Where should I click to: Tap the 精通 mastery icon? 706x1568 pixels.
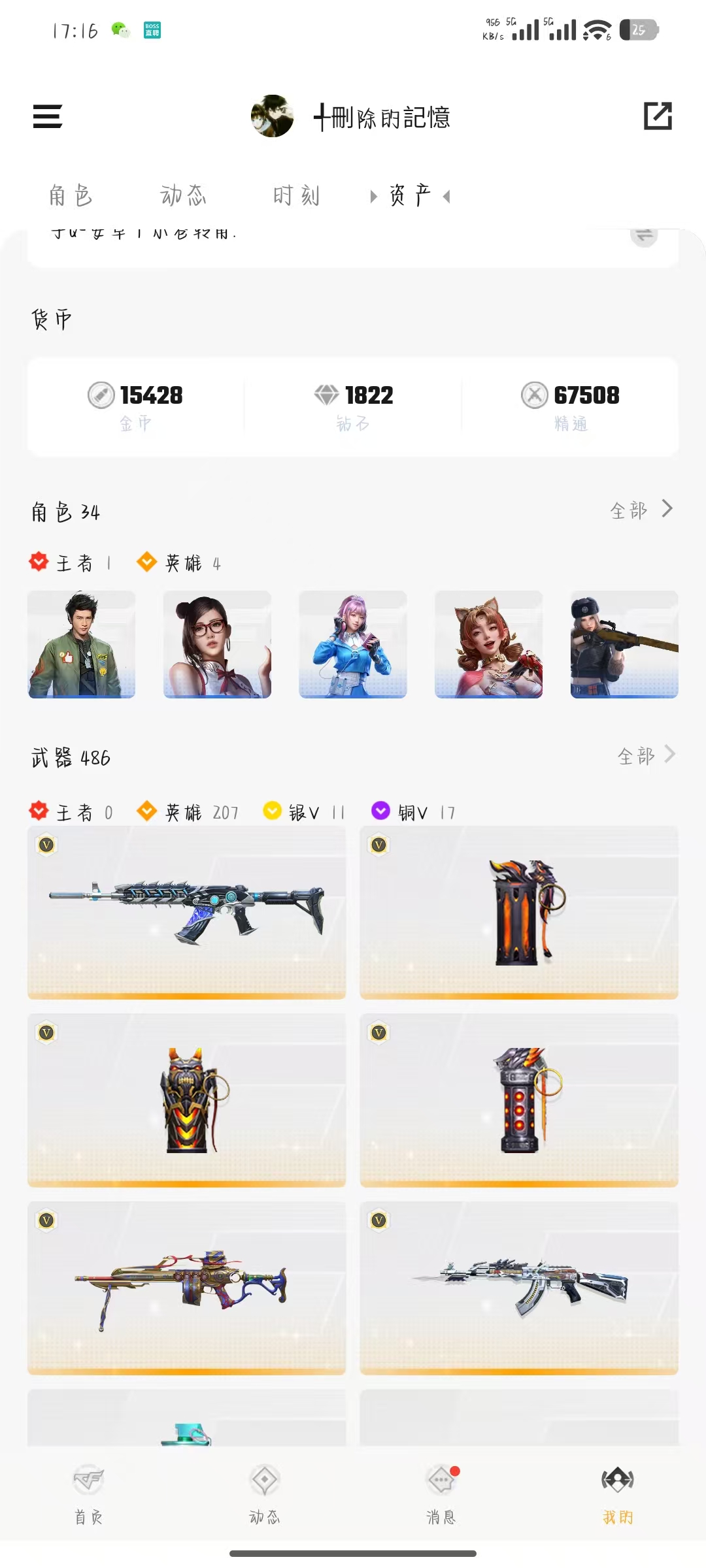pyautogui.click(x=534, y=395)
